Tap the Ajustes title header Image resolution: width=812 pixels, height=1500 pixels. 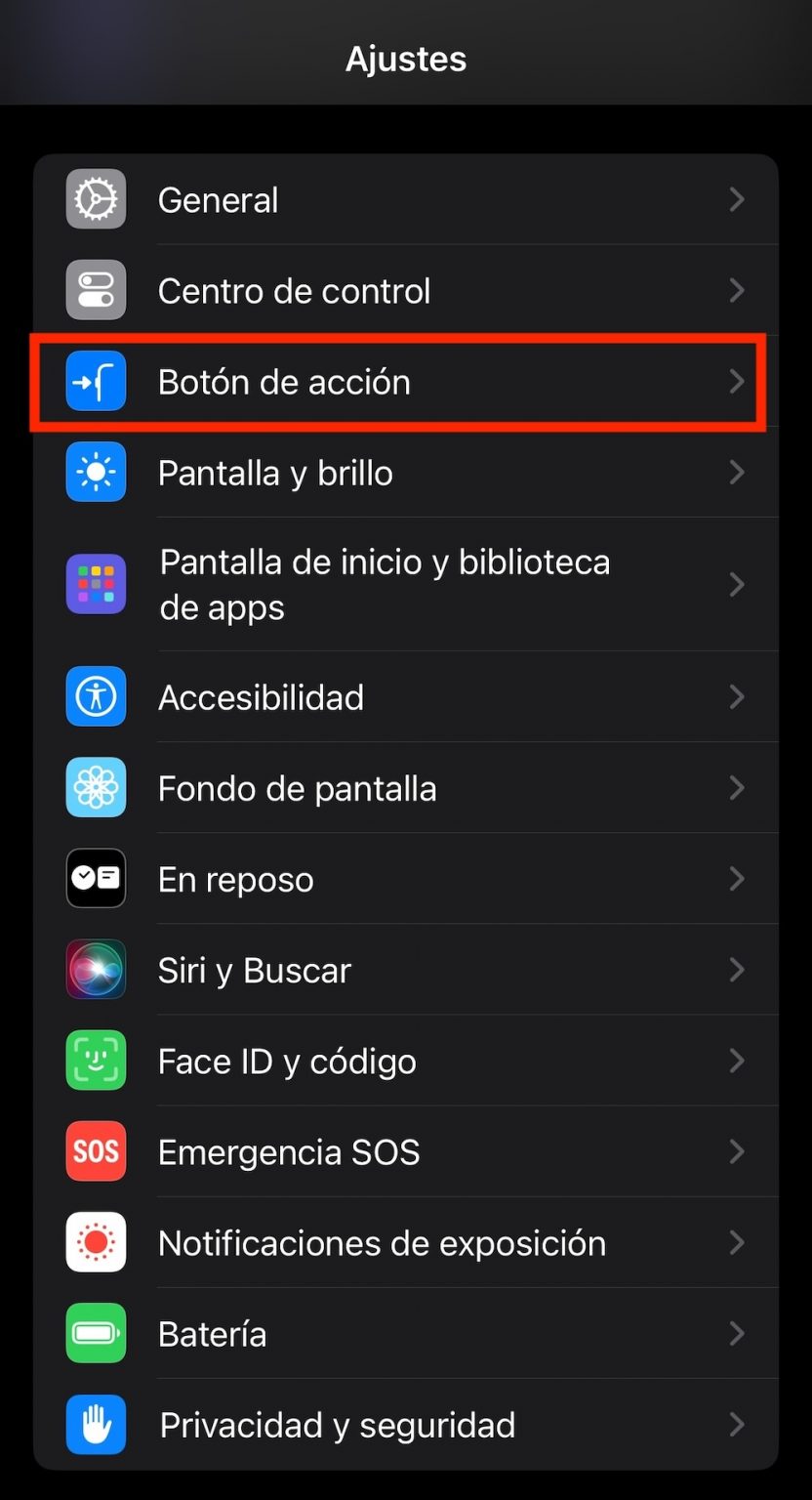[x=406, y=59]
